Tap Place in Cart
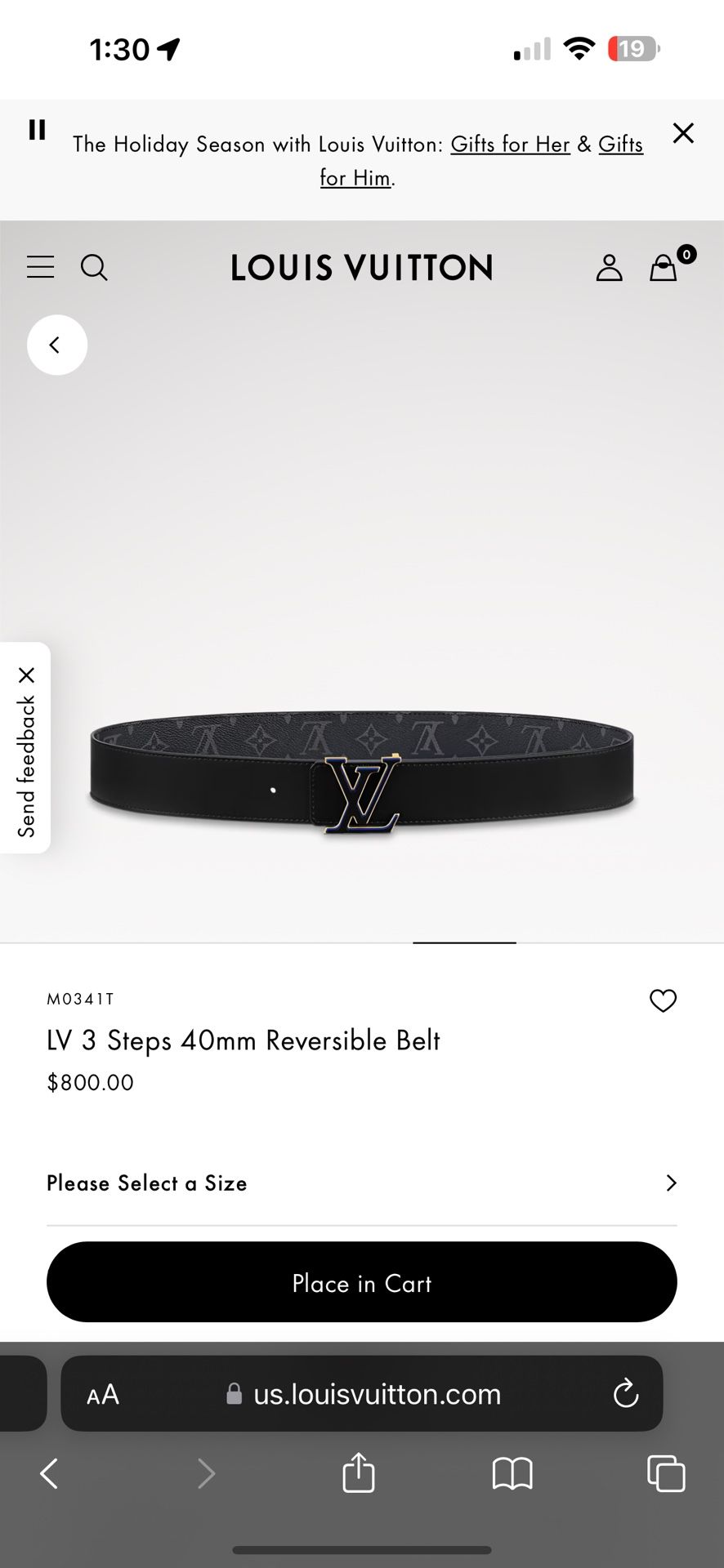Viewport: 724px width, 1568px height. (x=361, y=1282)
